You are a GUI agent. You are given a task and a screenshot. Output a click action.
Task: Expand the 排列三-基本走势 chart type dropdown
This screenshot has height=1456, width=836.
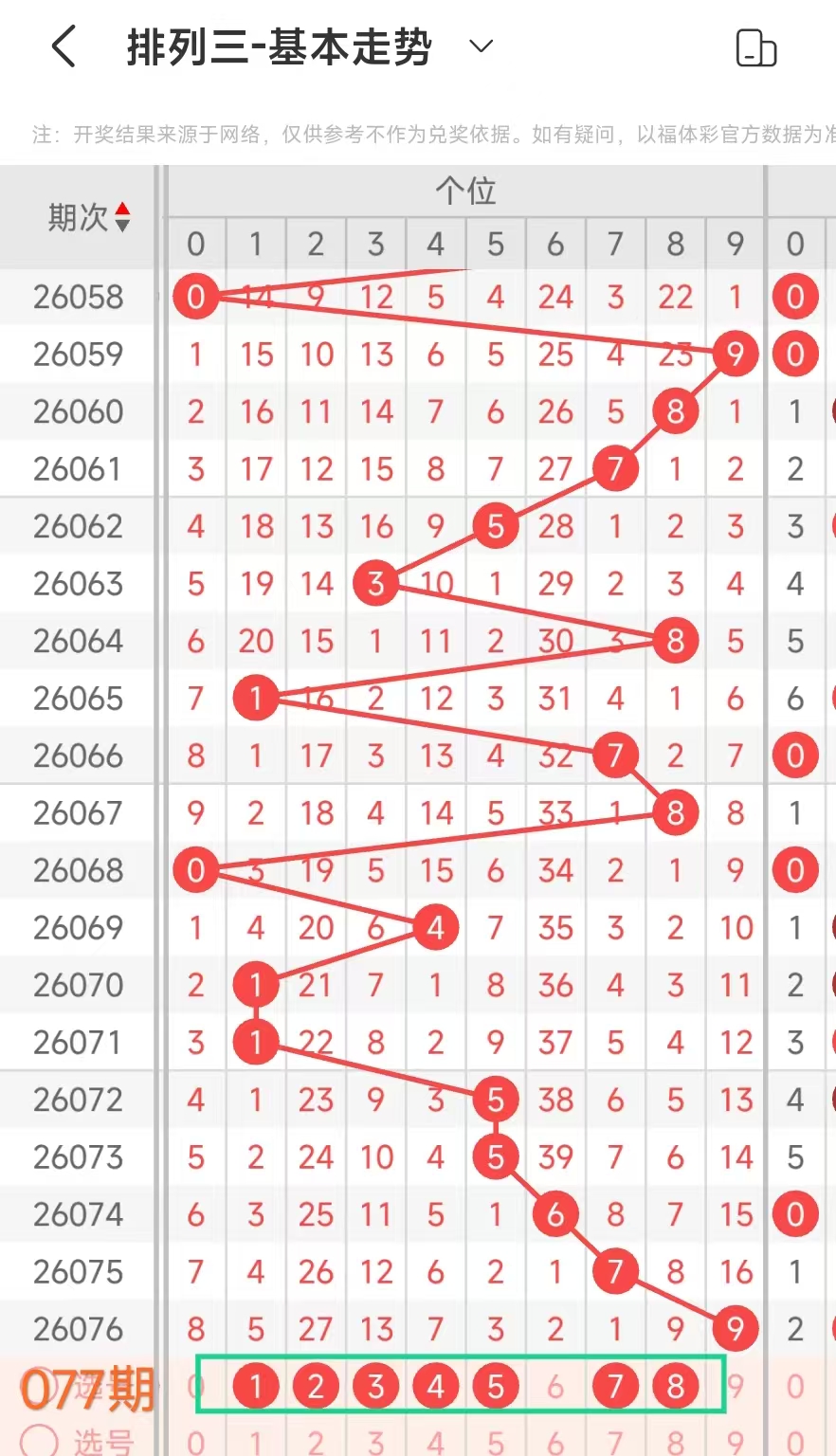point(482,46)
